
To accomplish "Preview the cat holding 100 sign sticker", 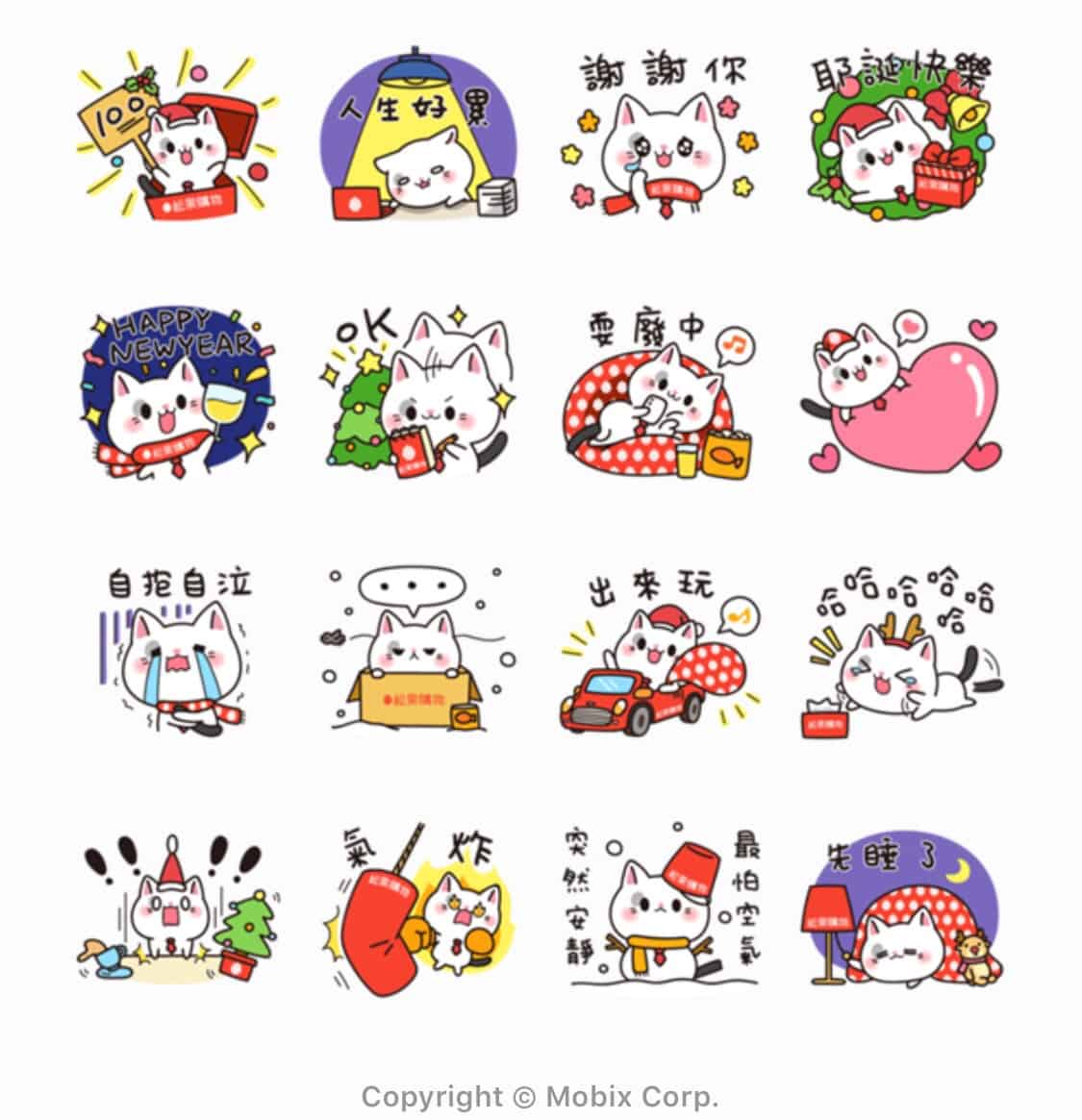I will 176,139.
